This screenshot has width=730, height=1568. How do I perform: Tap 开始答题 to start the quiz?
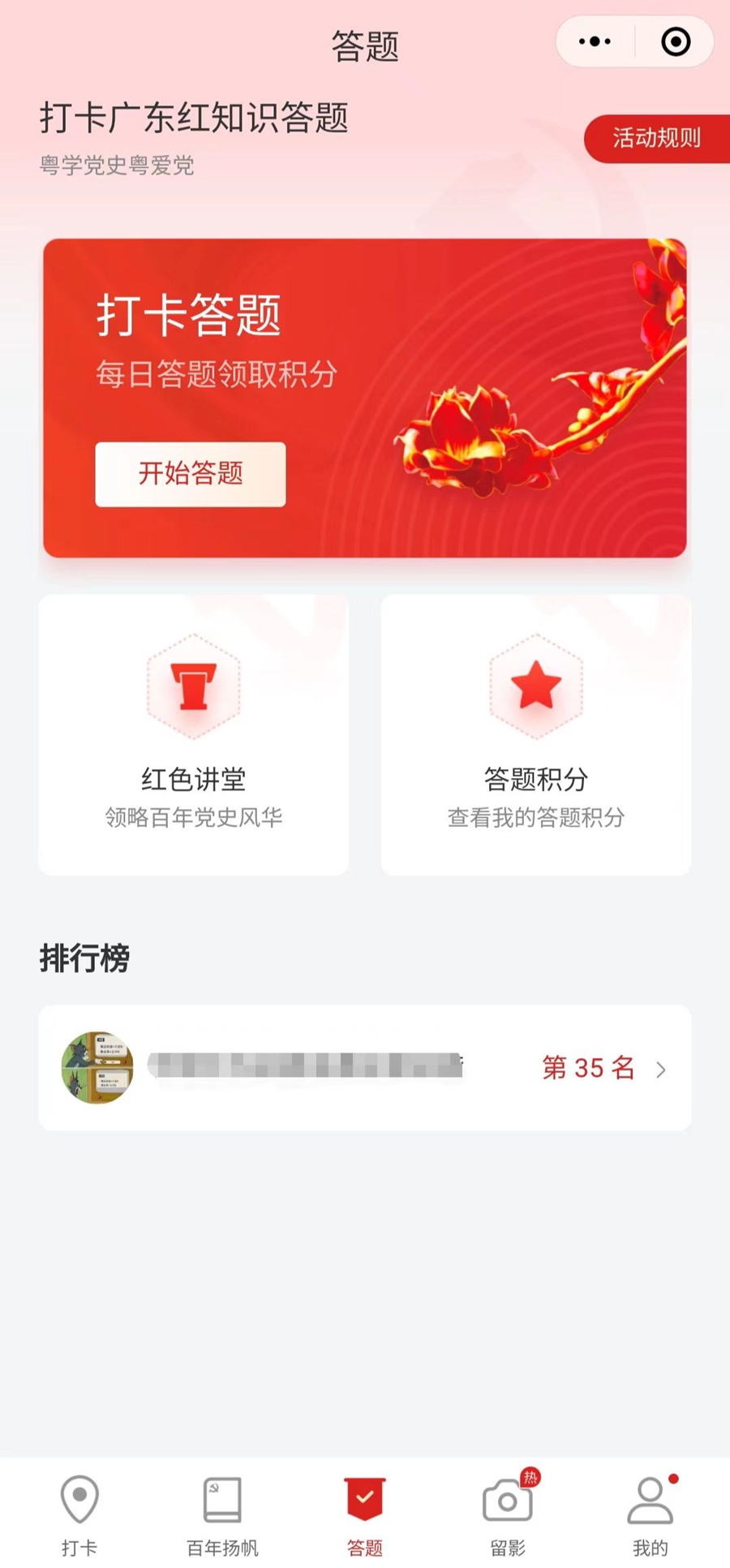coord(191,474)
